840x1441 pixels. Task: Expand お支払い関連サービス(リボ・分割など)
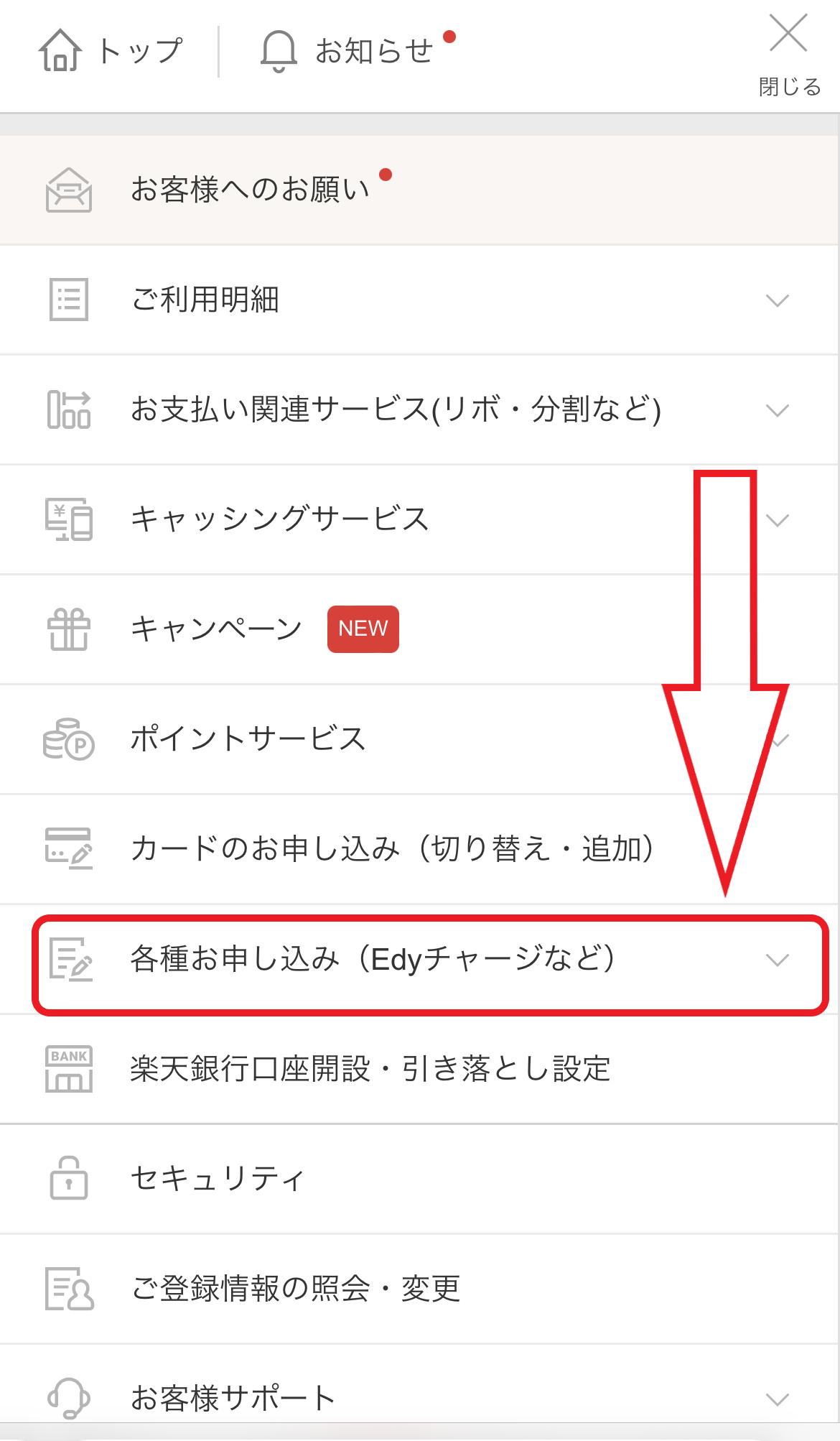[x=419, y=409]
